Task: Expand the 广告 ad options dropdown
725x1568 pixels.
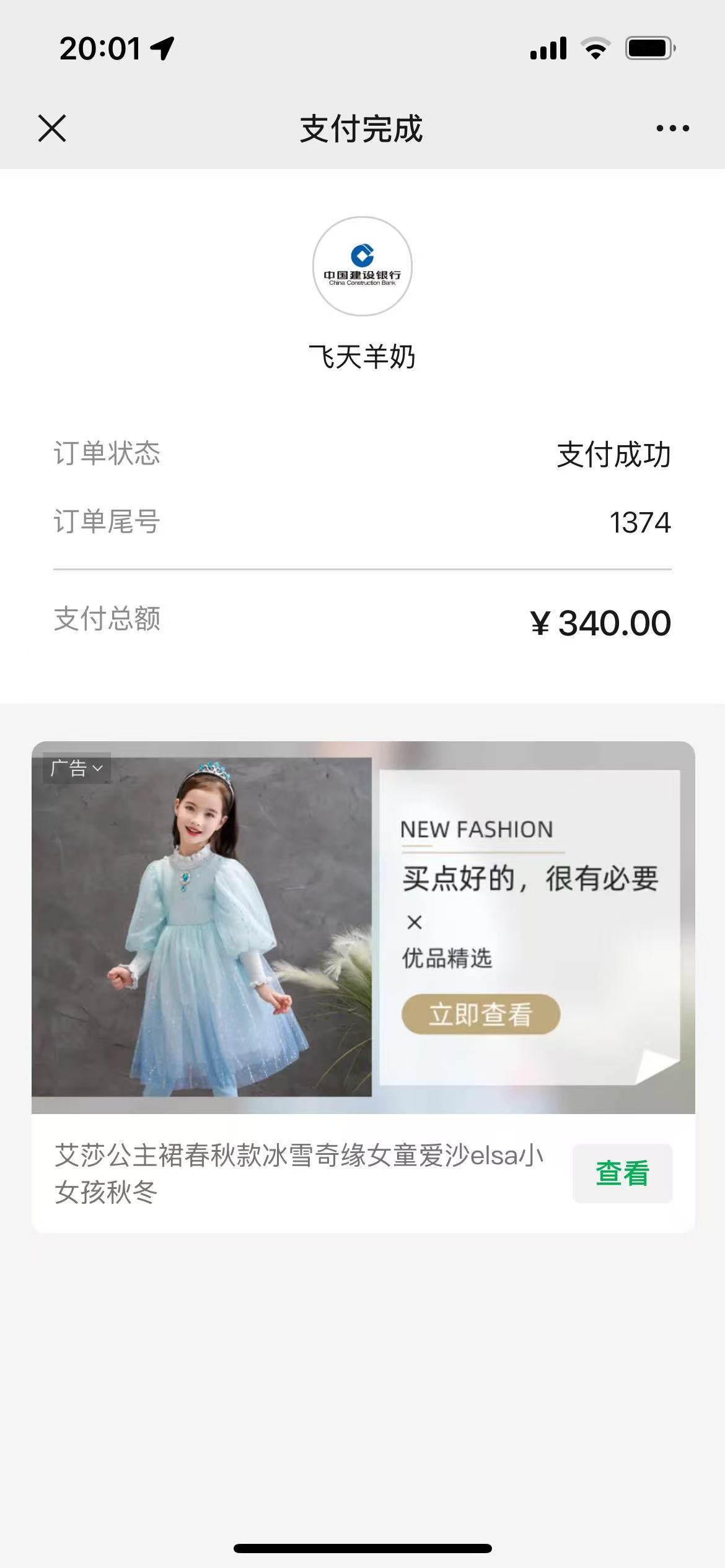Action: [x=76, y=769]
